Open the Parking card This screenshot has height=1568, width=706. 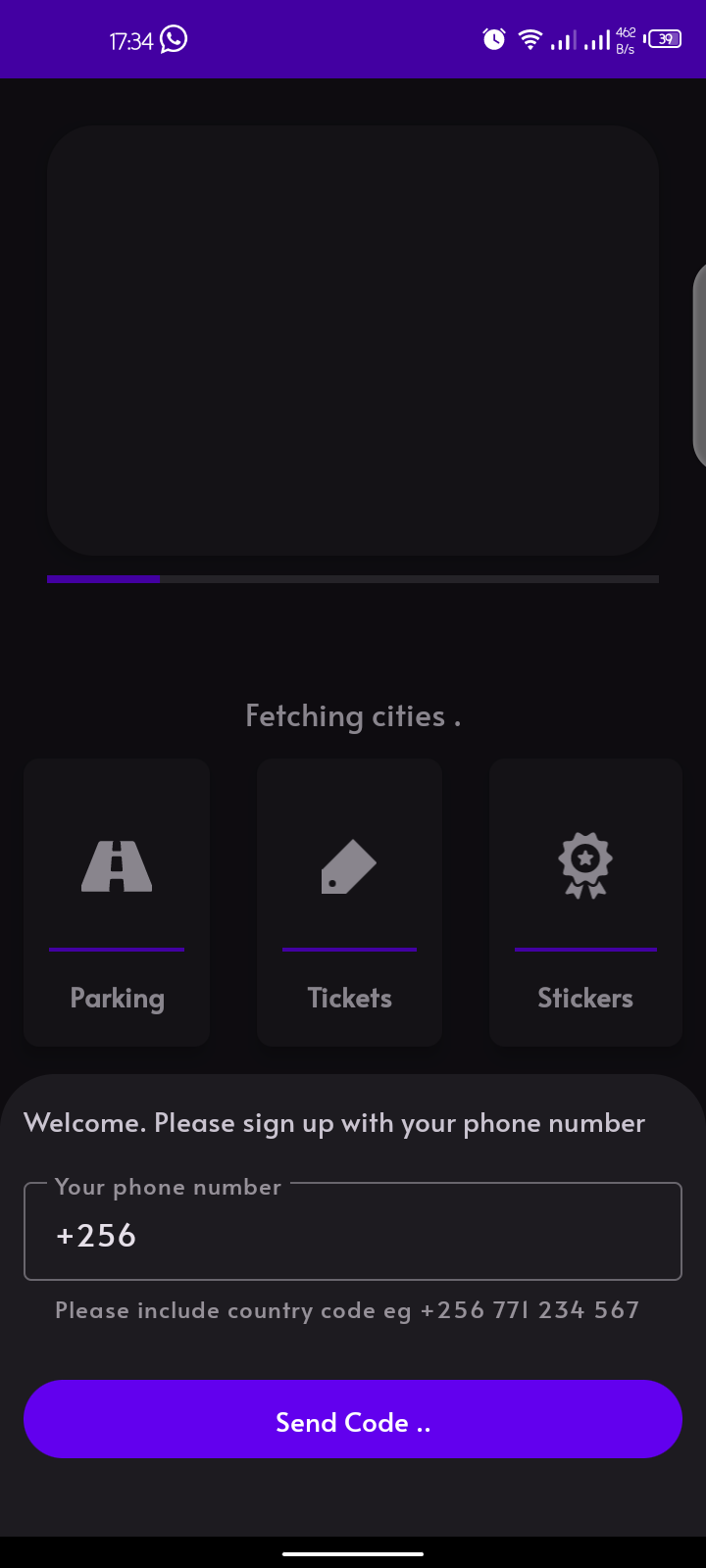pos(117,902)
